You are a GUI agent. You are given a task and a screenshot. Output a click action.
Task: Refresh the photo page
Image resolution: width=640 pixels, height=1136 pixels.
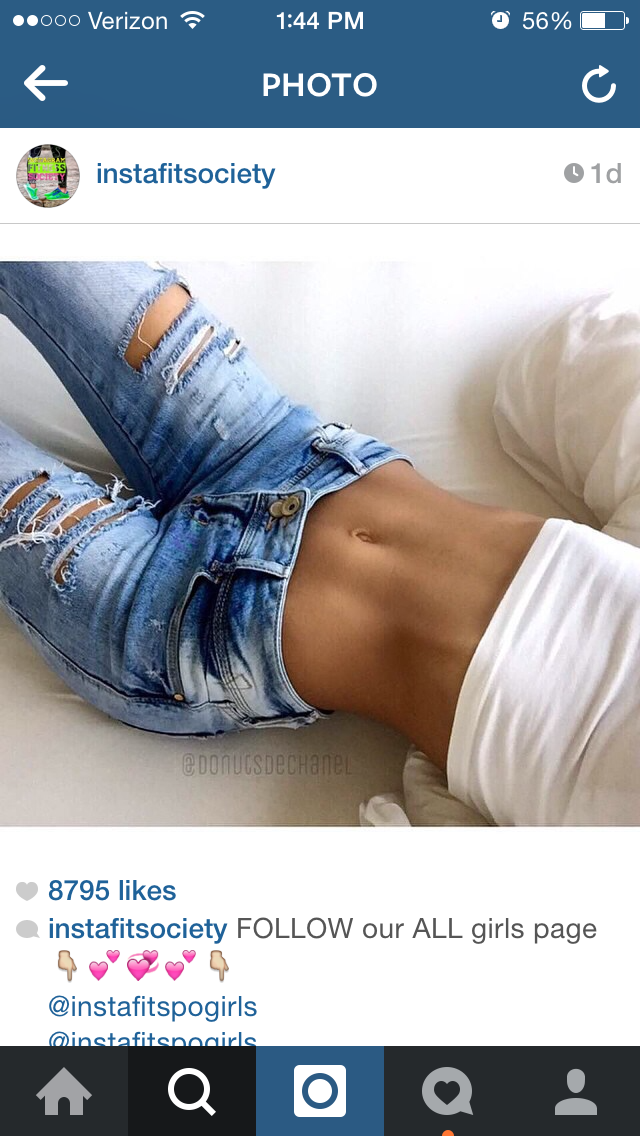pos(599,84)
